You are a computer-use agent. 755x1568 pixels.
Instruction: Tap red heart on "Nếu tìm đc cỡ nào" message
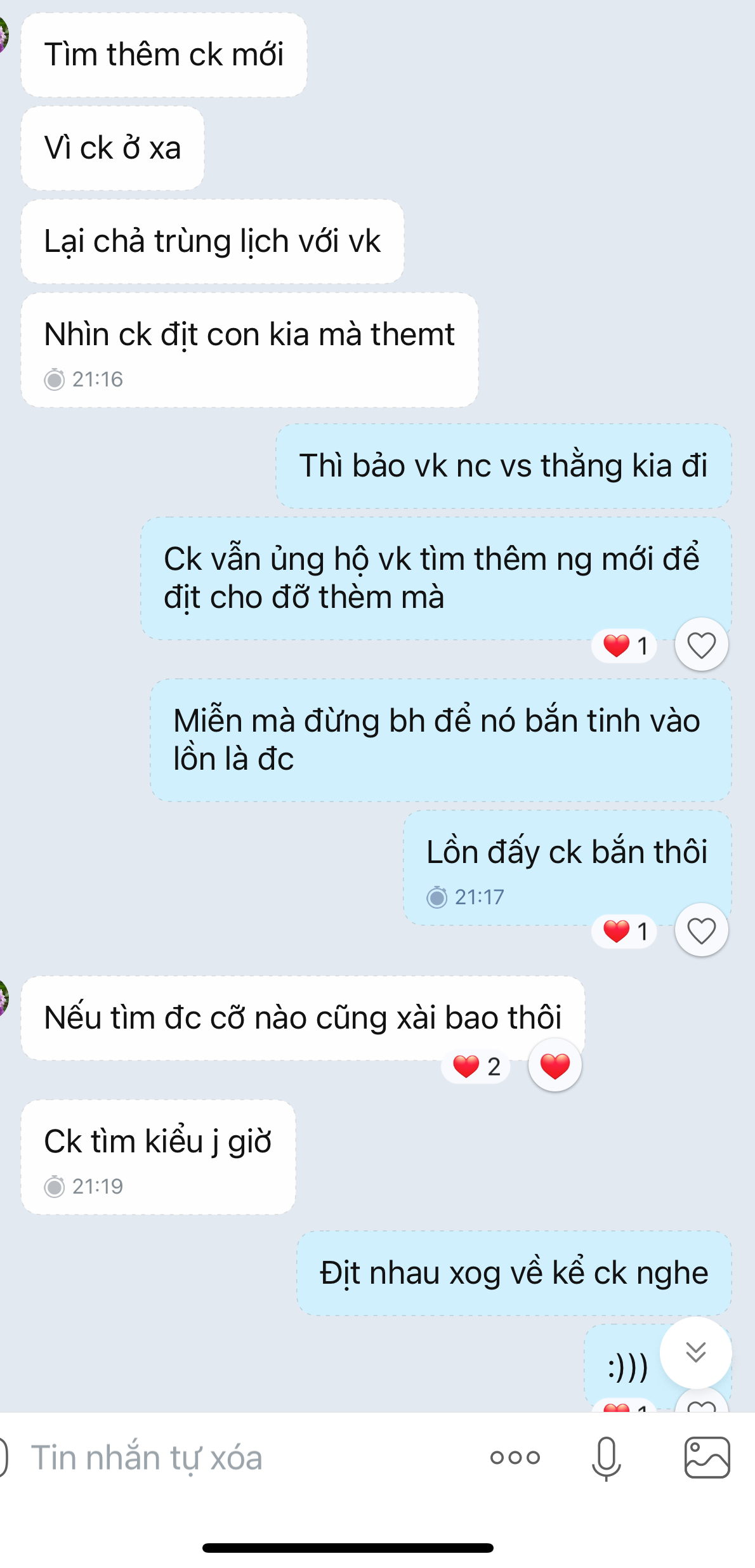tap(555, 1065)
